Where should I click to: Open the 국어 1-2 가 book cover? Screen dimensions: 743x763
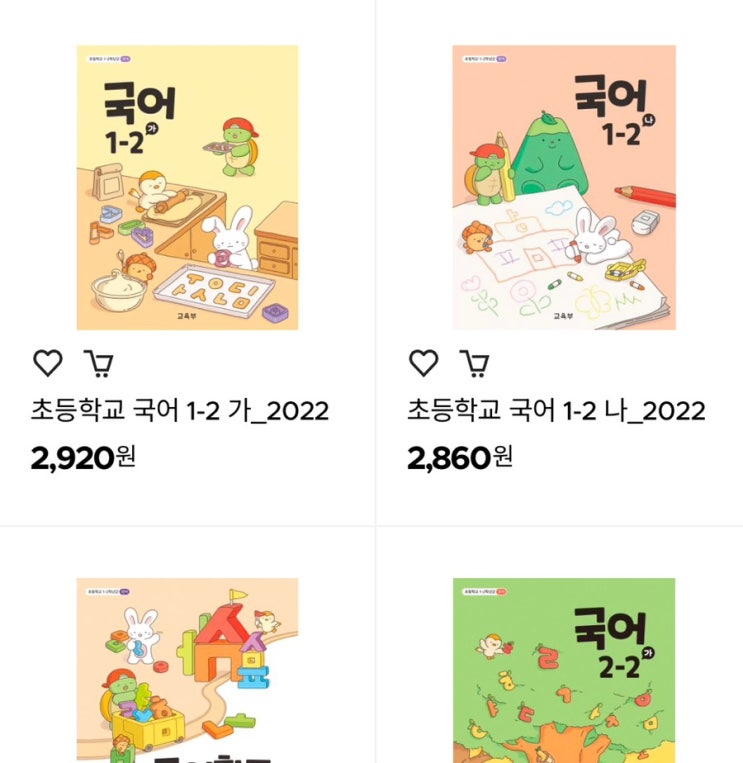[187, 187]
